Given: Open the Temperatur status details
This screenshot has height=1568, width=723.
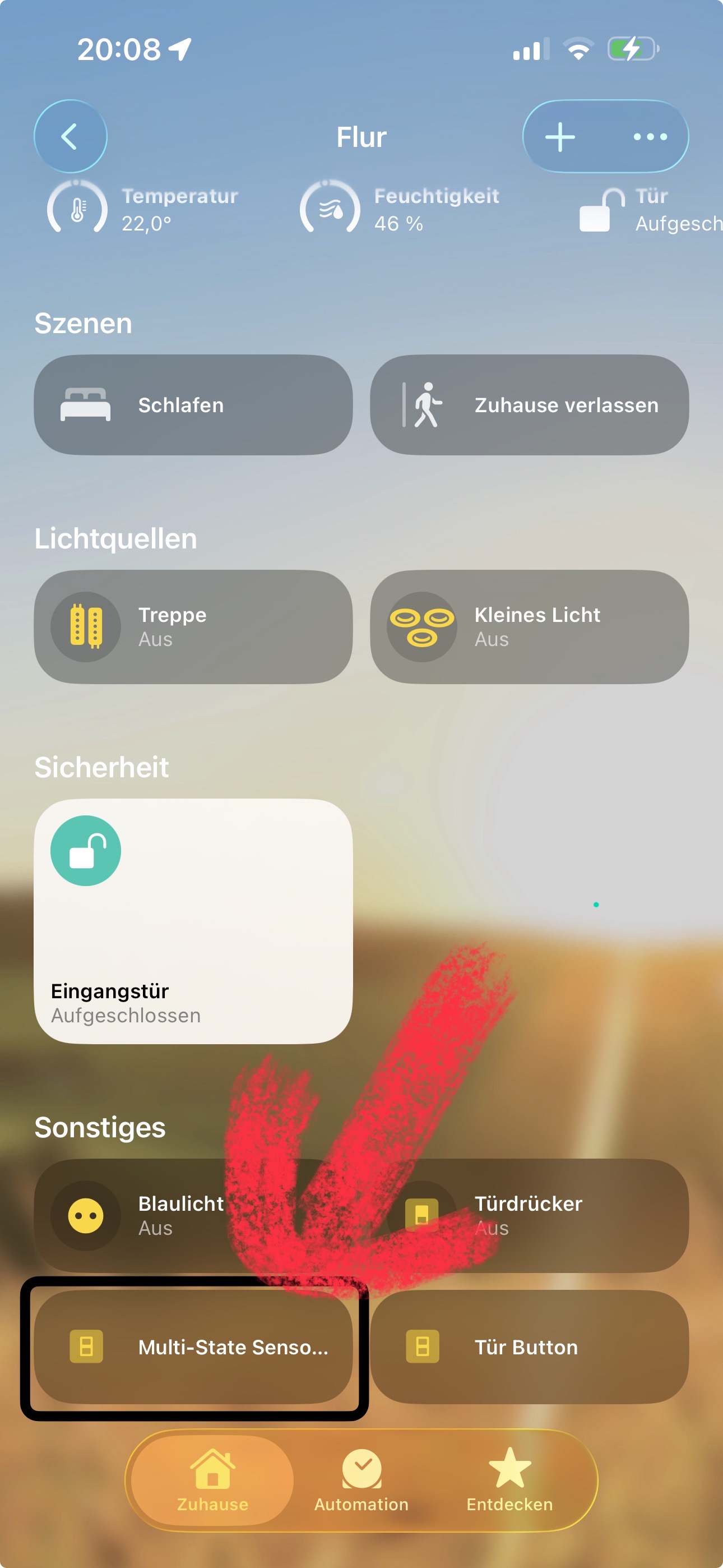Looking at the screenshot, I should tap(143, 209).
